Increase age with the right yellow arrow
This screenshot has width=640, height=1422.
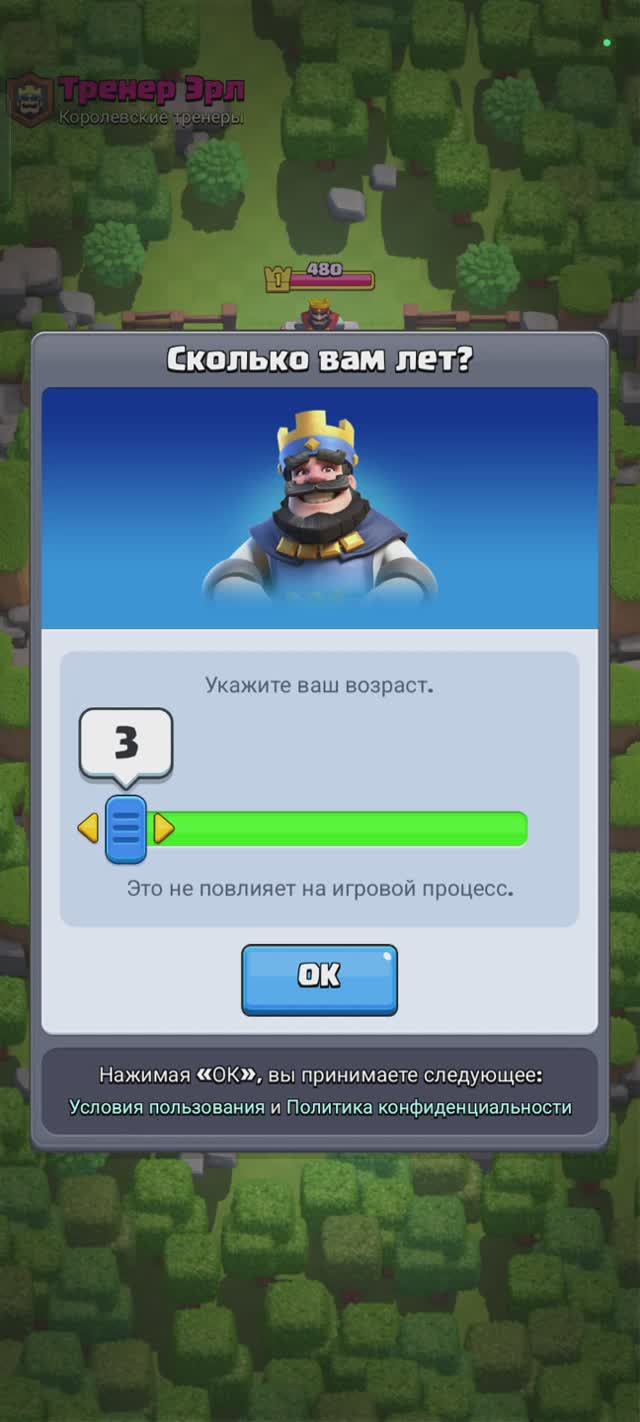click(164, 828)
